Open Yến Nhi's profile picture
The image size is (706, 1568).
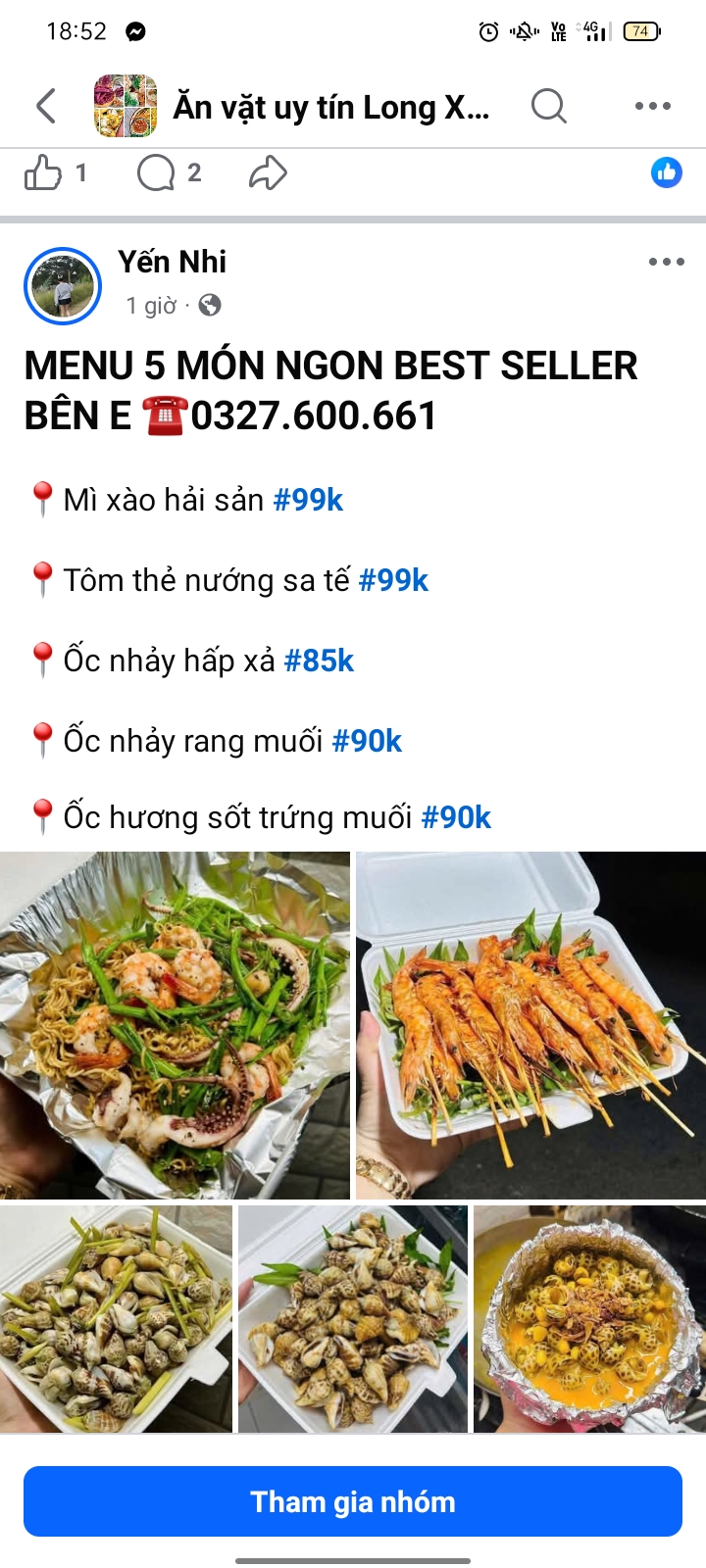[63, 285]
